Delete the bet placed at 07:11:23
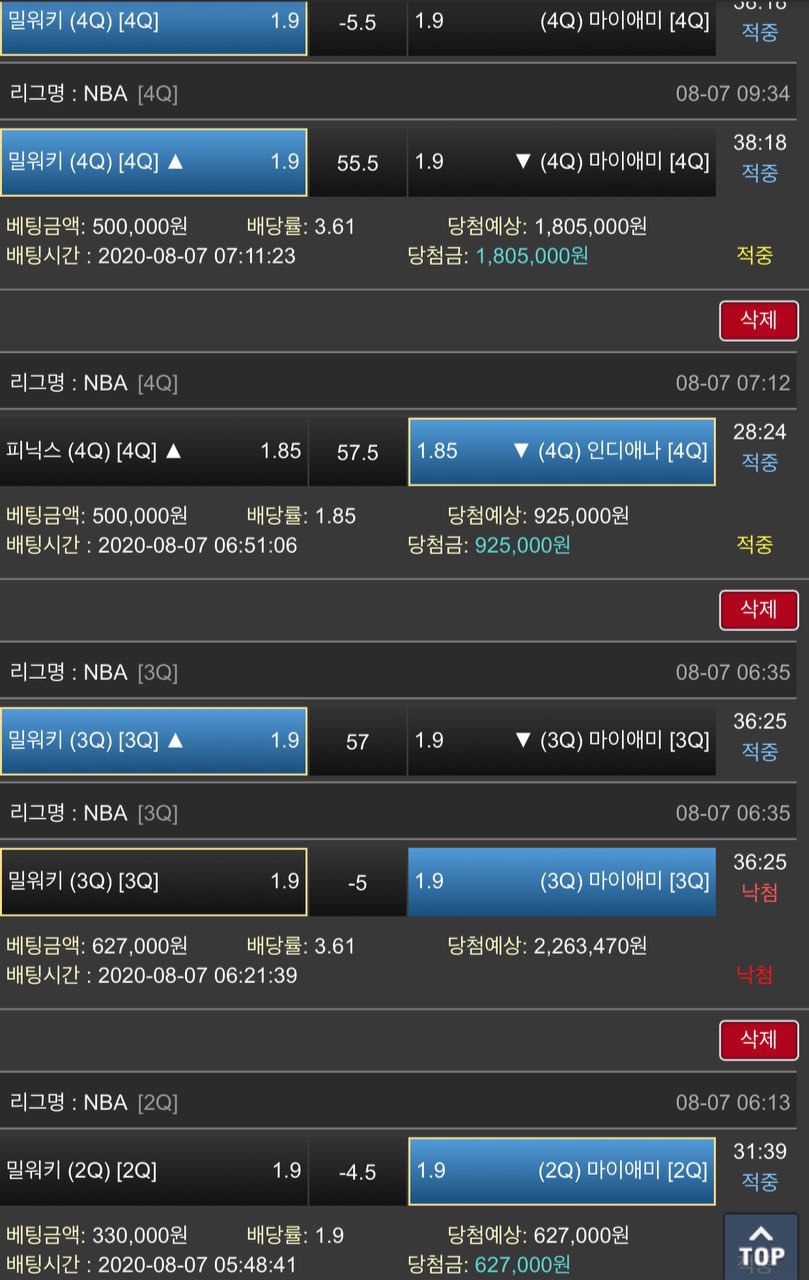Image resolution: width=809 pixels, height=1280 pixels. coord(758,321)
